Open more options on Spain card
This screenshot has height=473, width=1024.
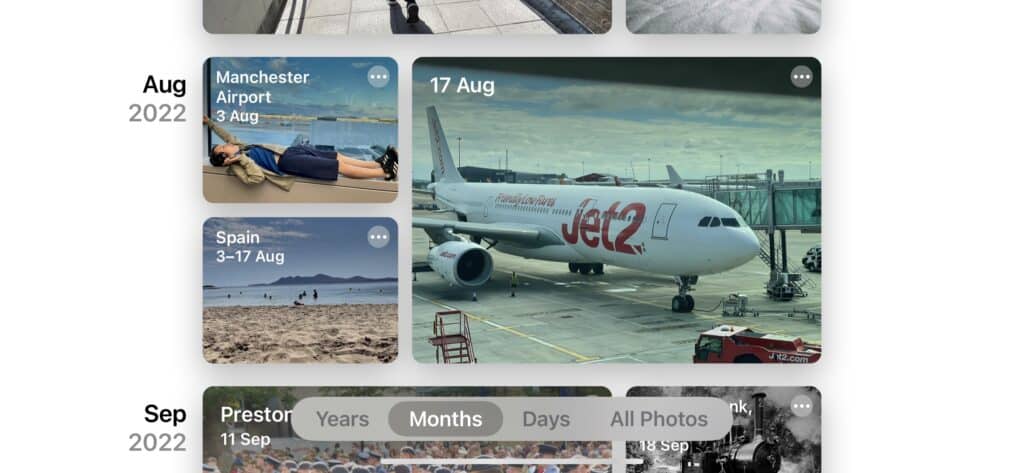378,237
